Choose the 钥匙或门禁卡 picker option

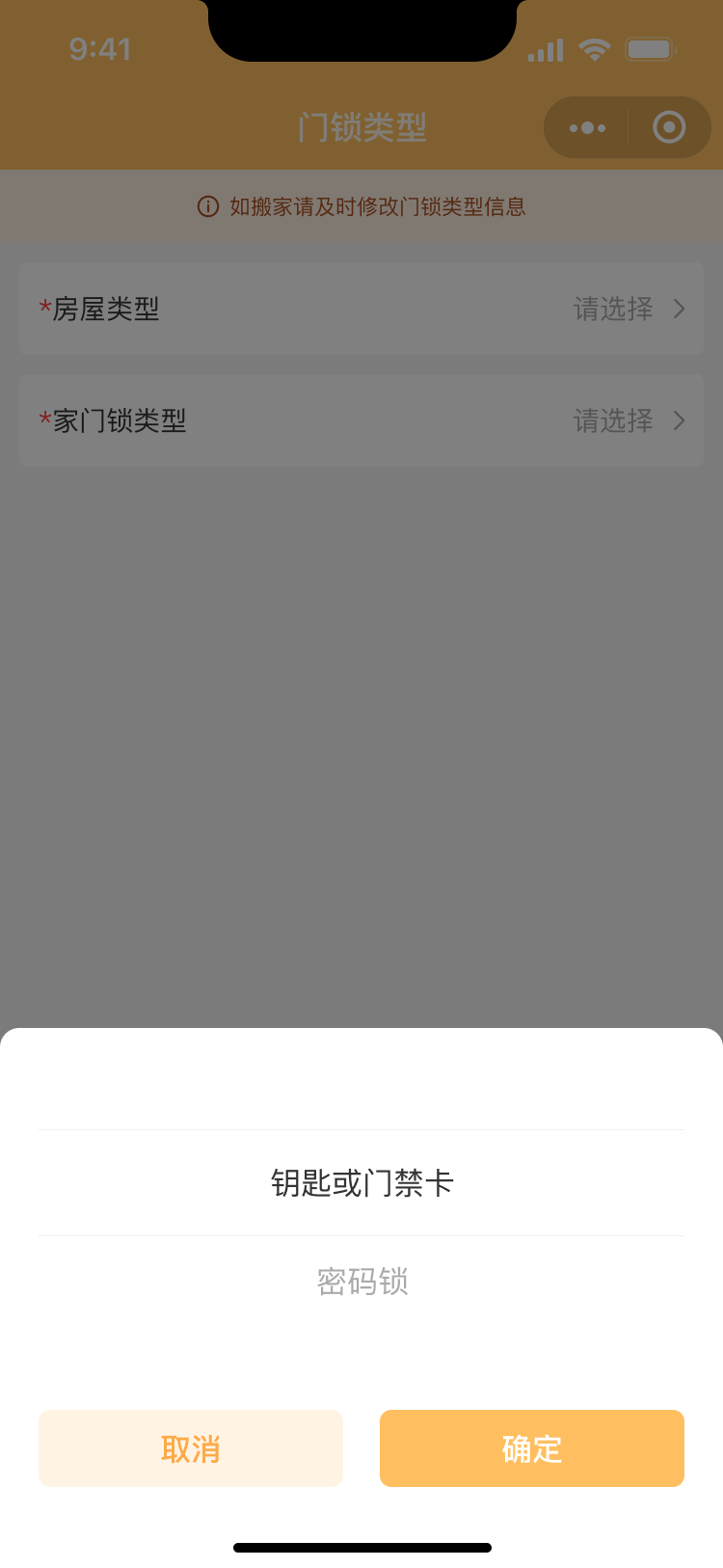[361, 1183]
